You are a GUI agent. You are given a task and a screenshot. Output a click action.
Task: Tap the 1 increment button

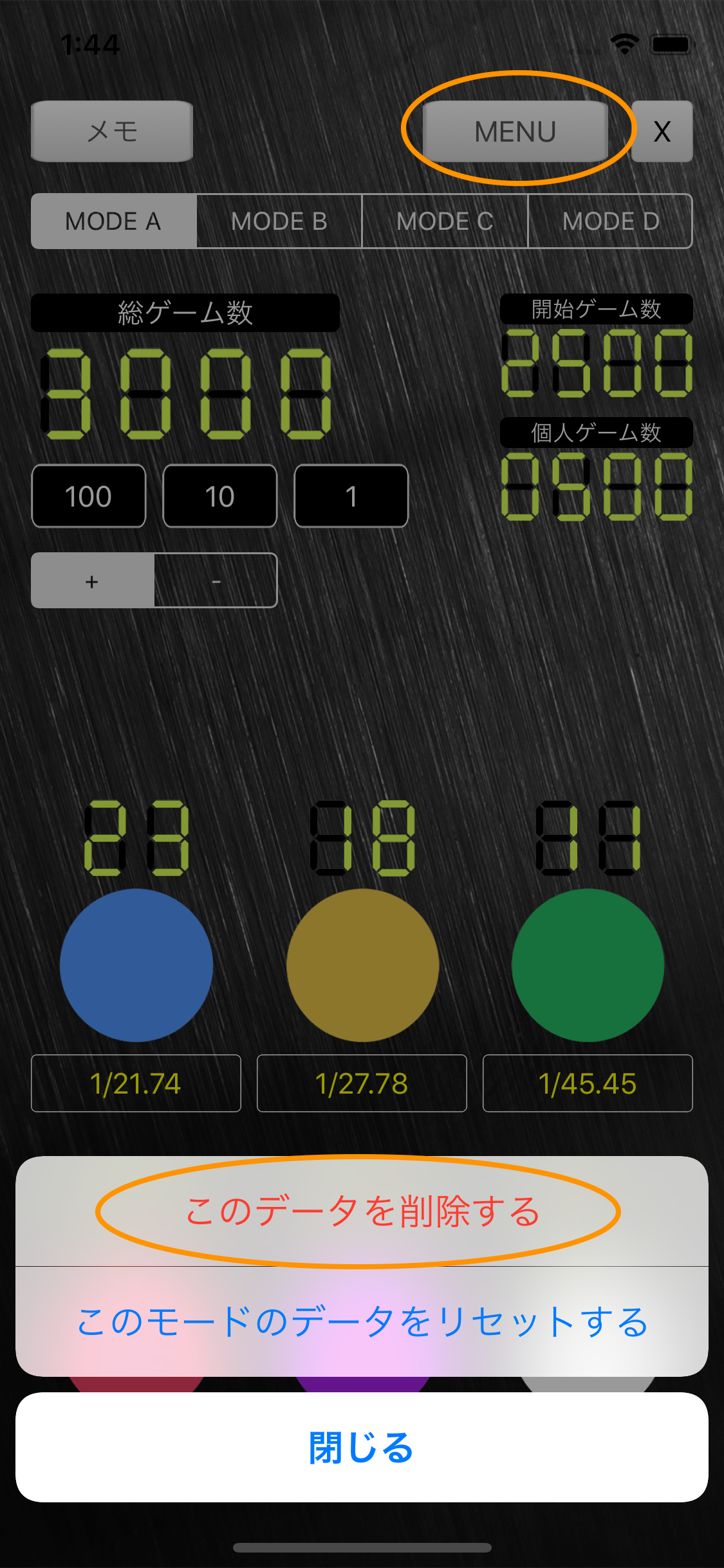click(x=351, y=496)
